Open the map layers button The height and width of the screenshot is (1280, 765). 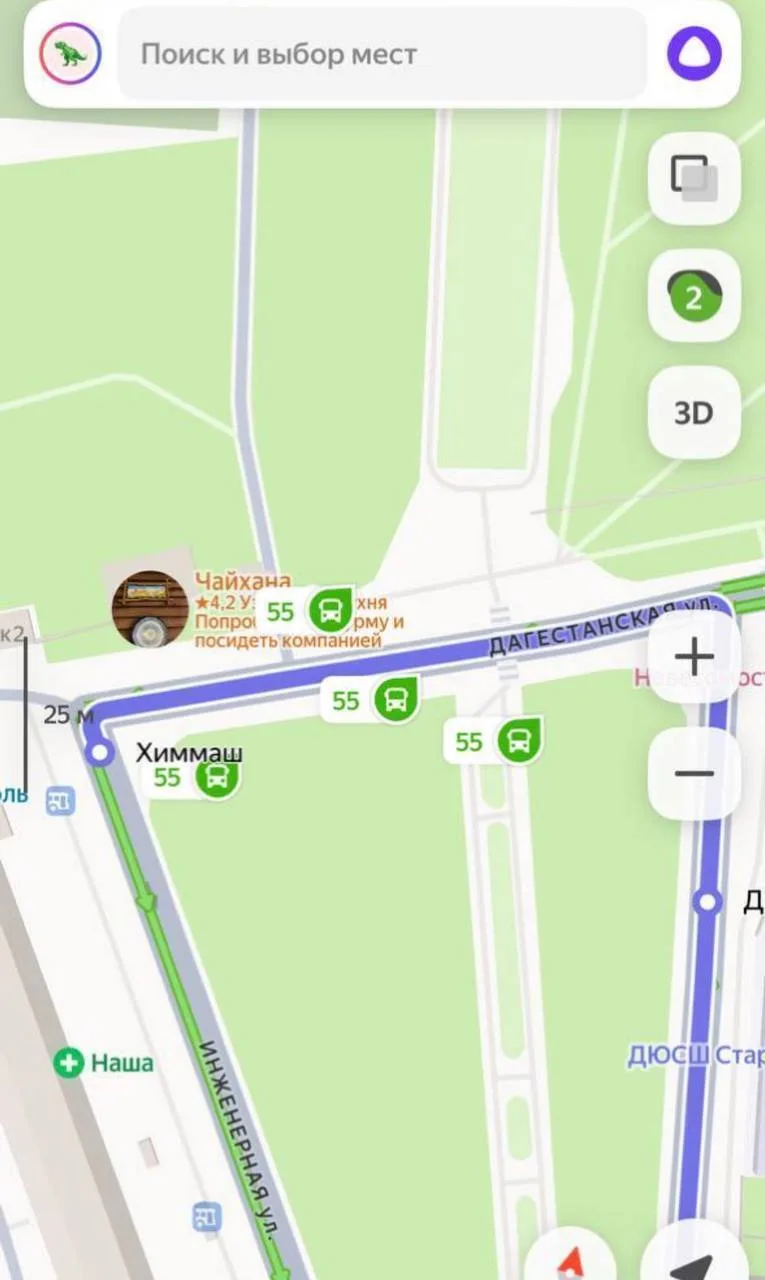click(694, 178)
